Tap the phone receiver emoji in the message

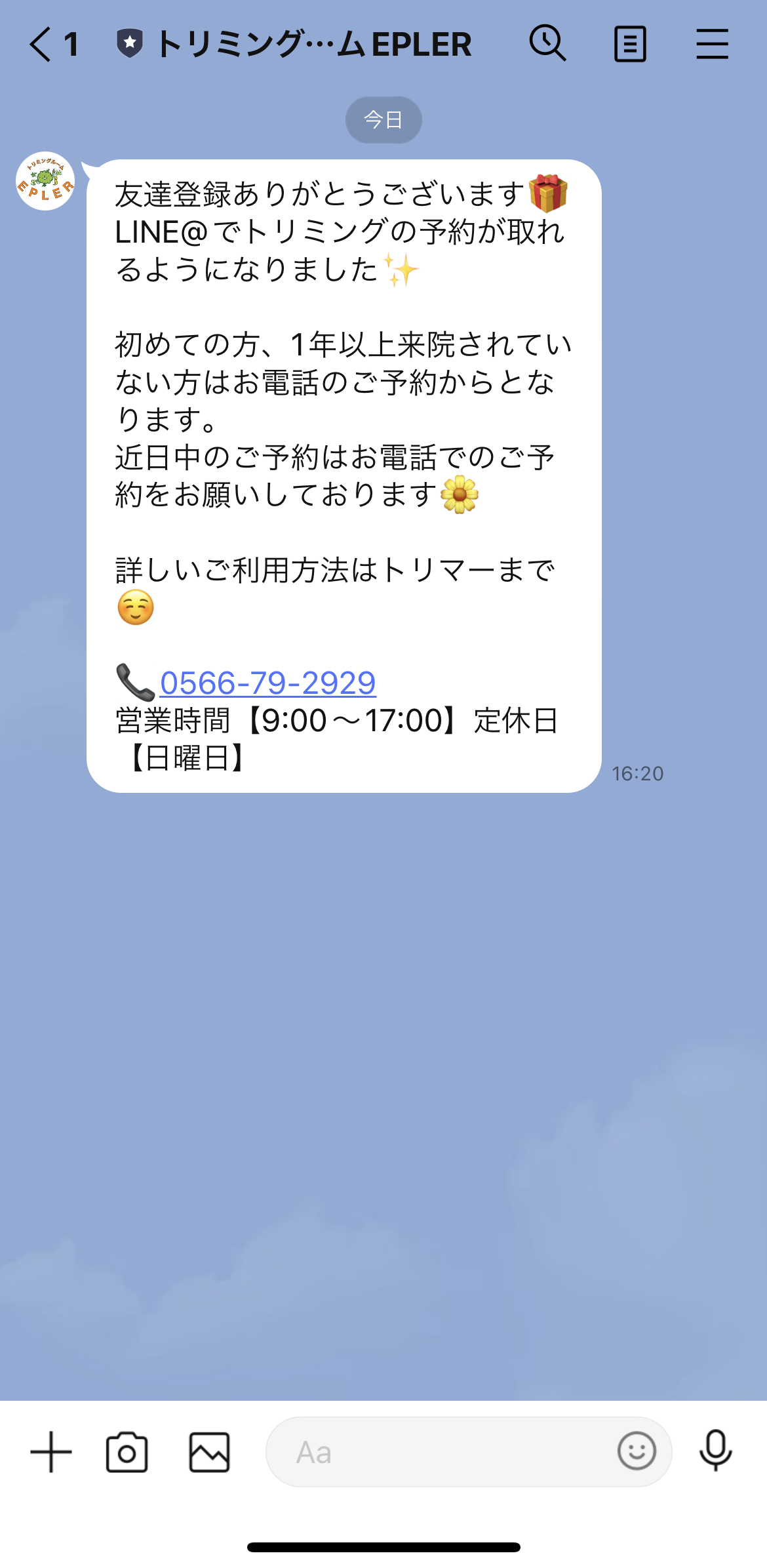coord(134,683)
